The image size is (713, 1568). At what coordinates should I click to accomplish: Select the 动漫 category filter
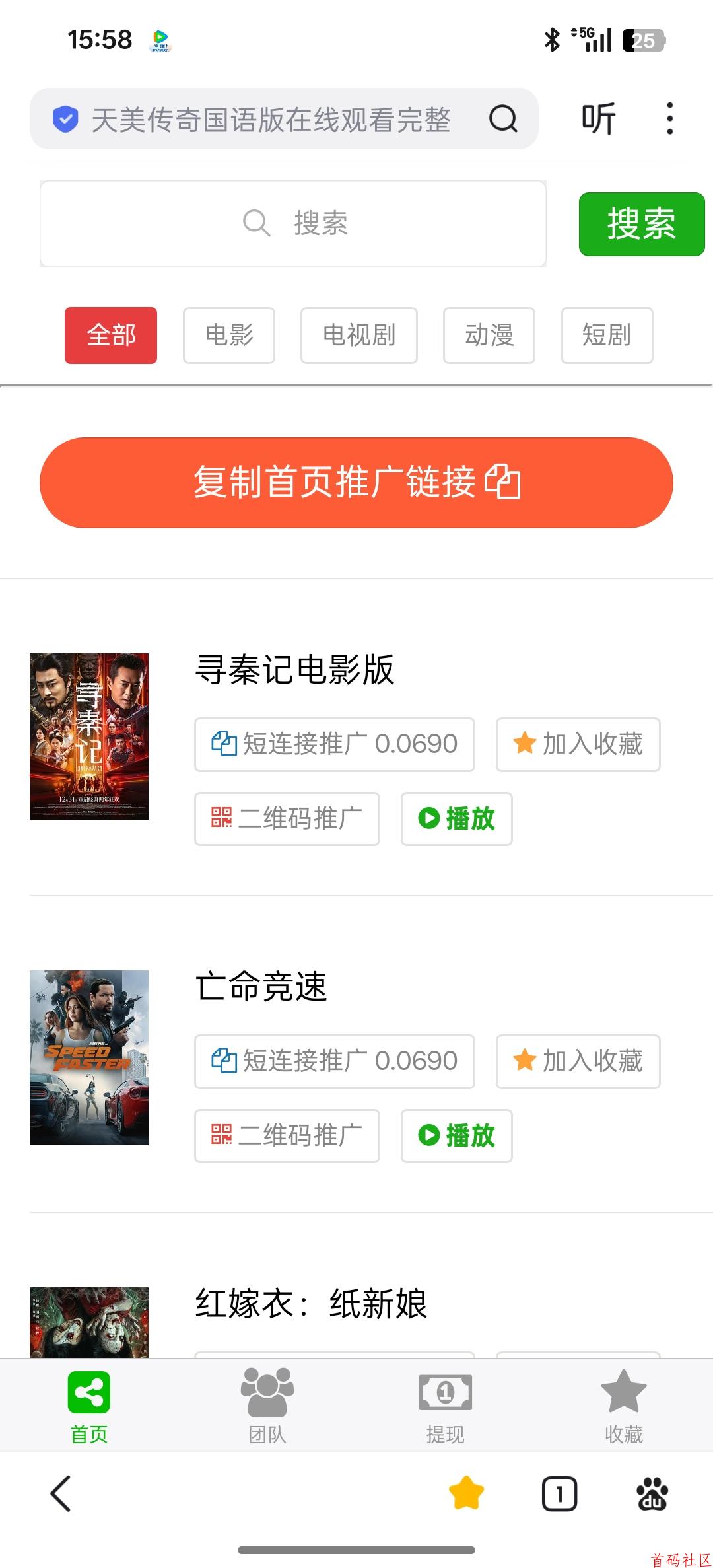[x=489, y=336]
